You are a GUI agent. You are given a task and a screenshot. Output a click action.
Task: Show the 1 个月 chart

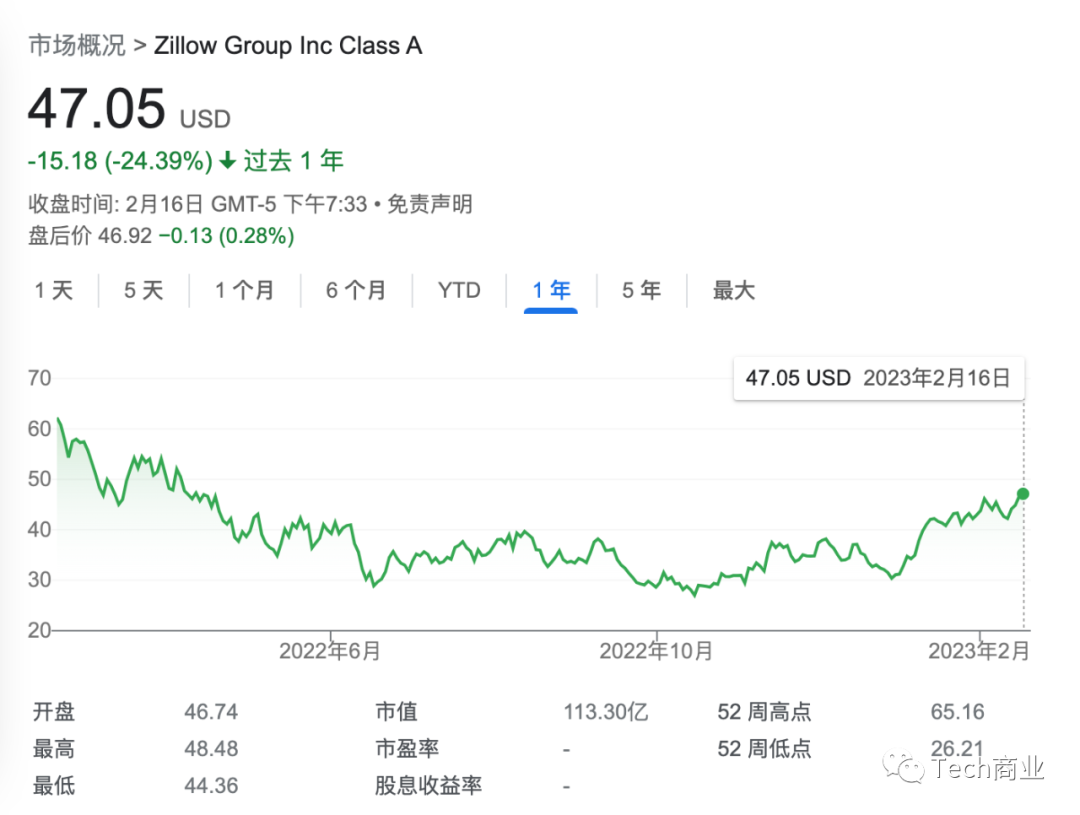coord(244,291)
